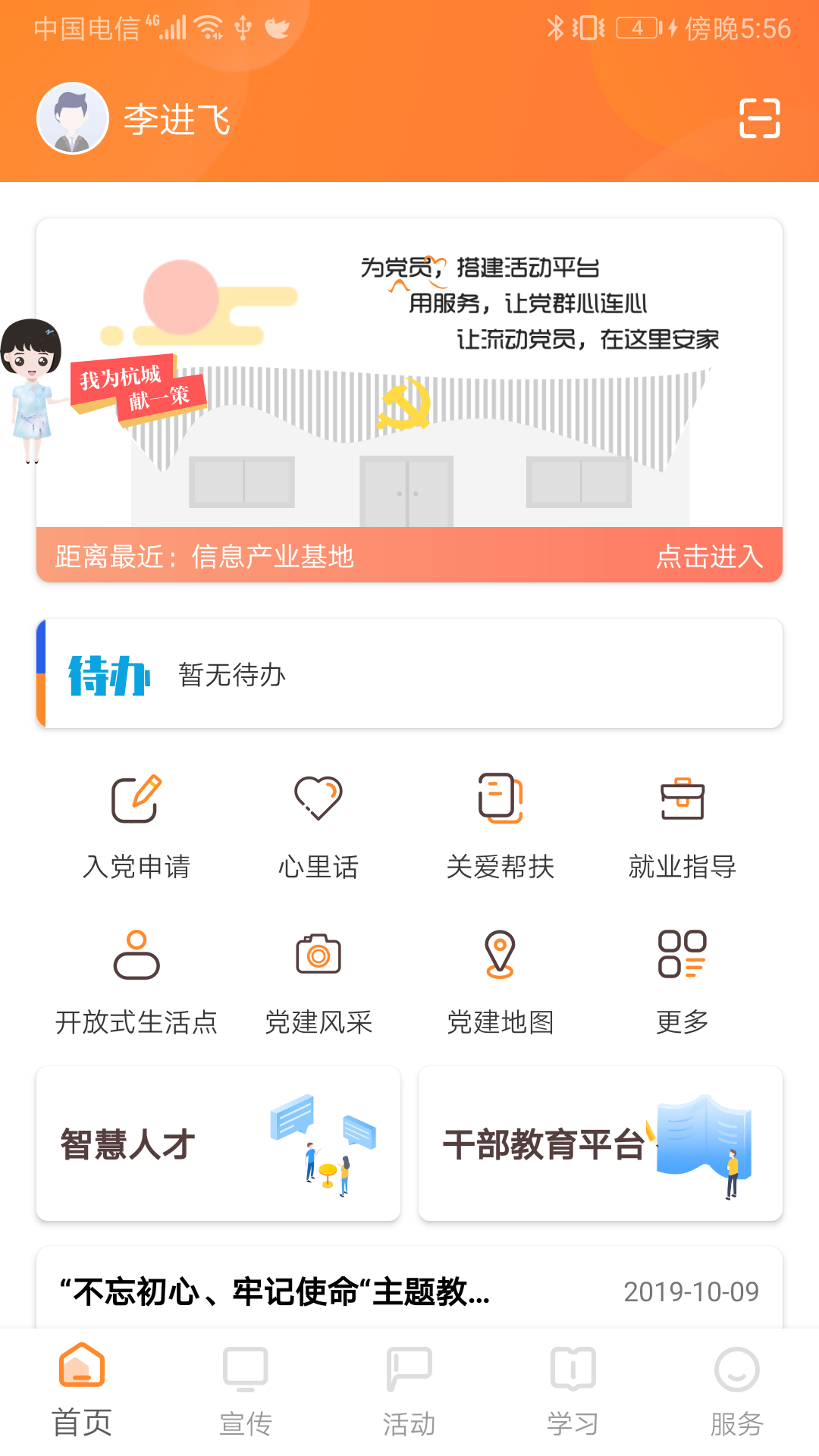Viewport: 819px width, 1456px height.
Task: Click 点击进入 to enter 信息产业基地
Action: coord(709,556)
